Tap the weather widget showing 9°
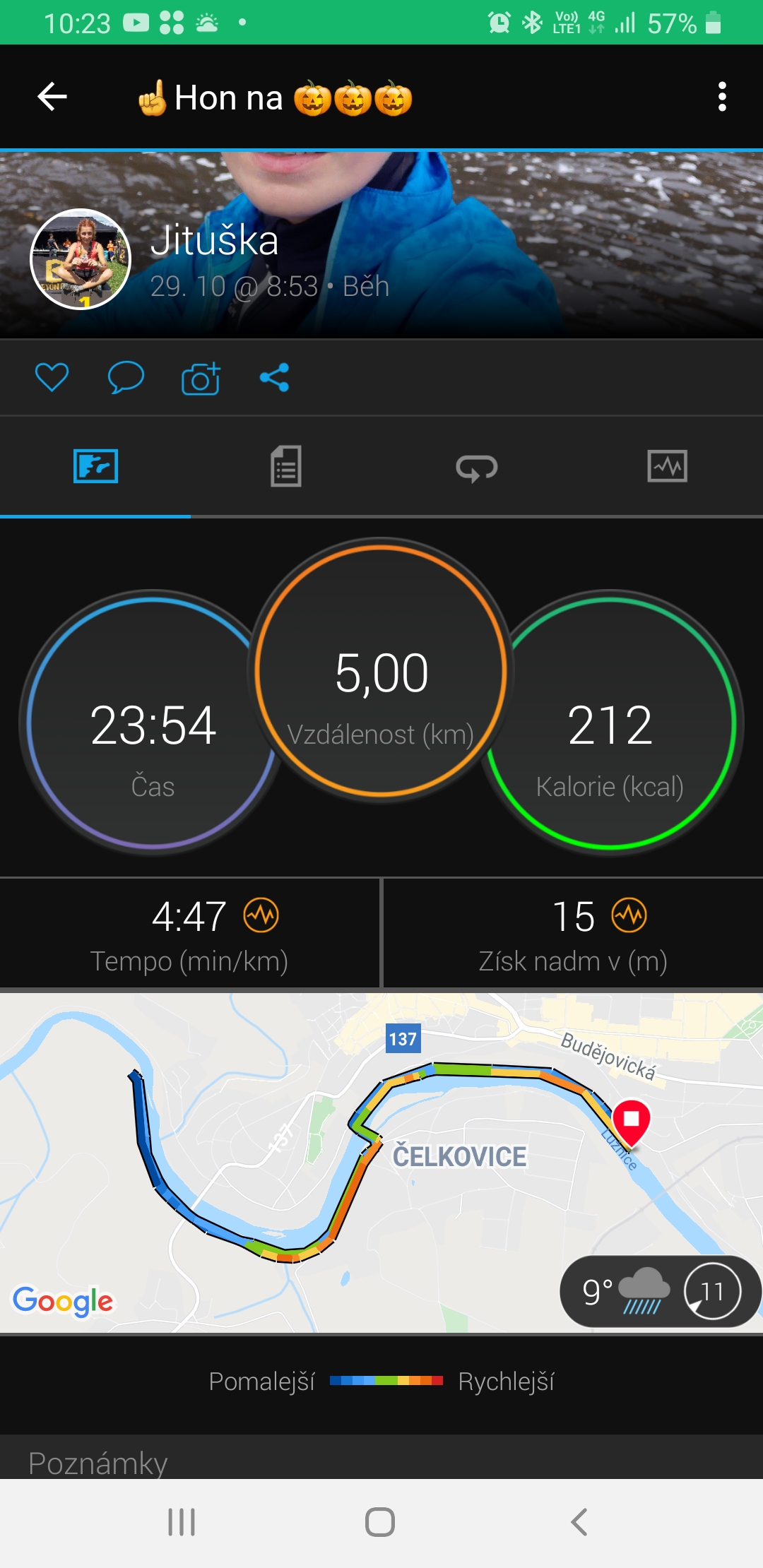The width and height of the screenshot is (763, 1568). [661, 1291]
